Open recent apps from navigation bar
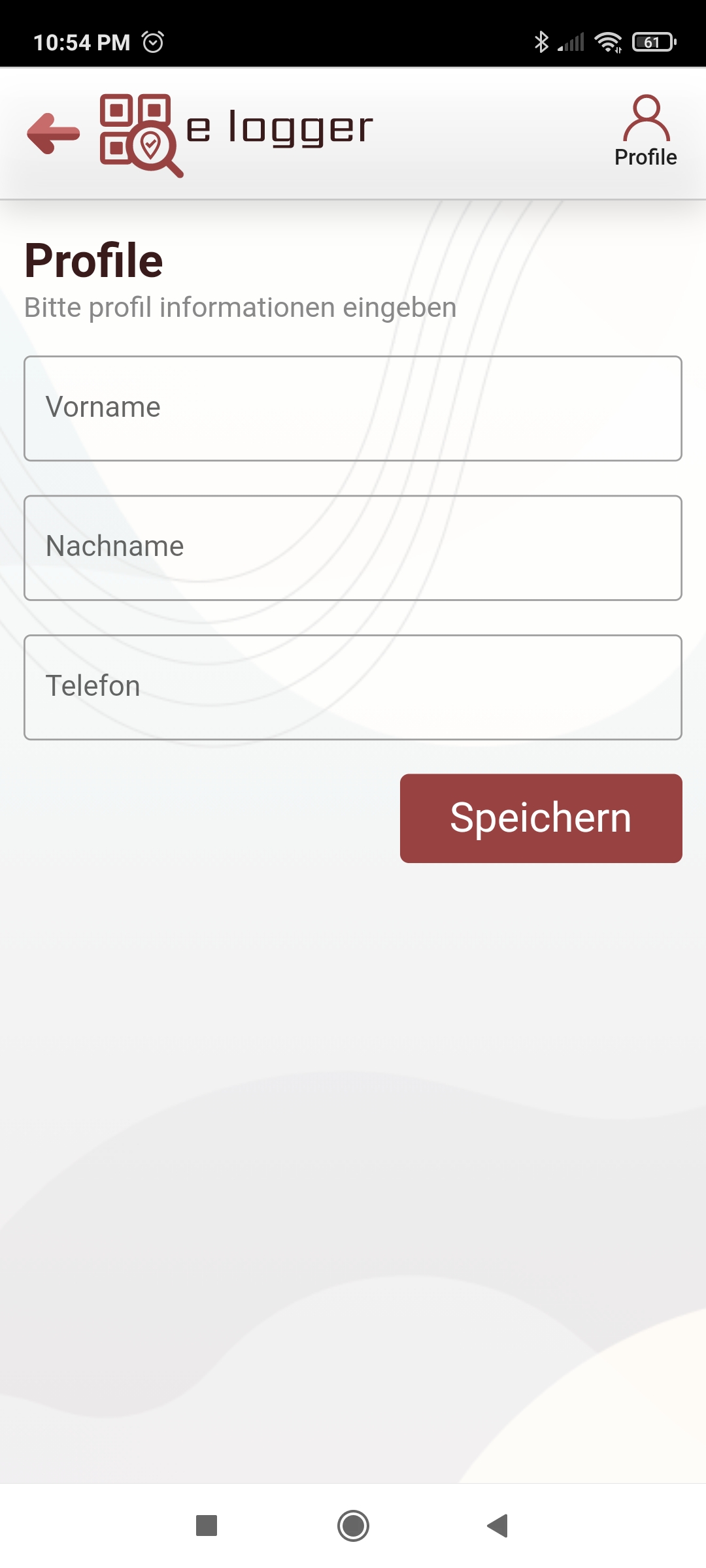The height and width of the screenshot is (1568, 706). 207,1526
